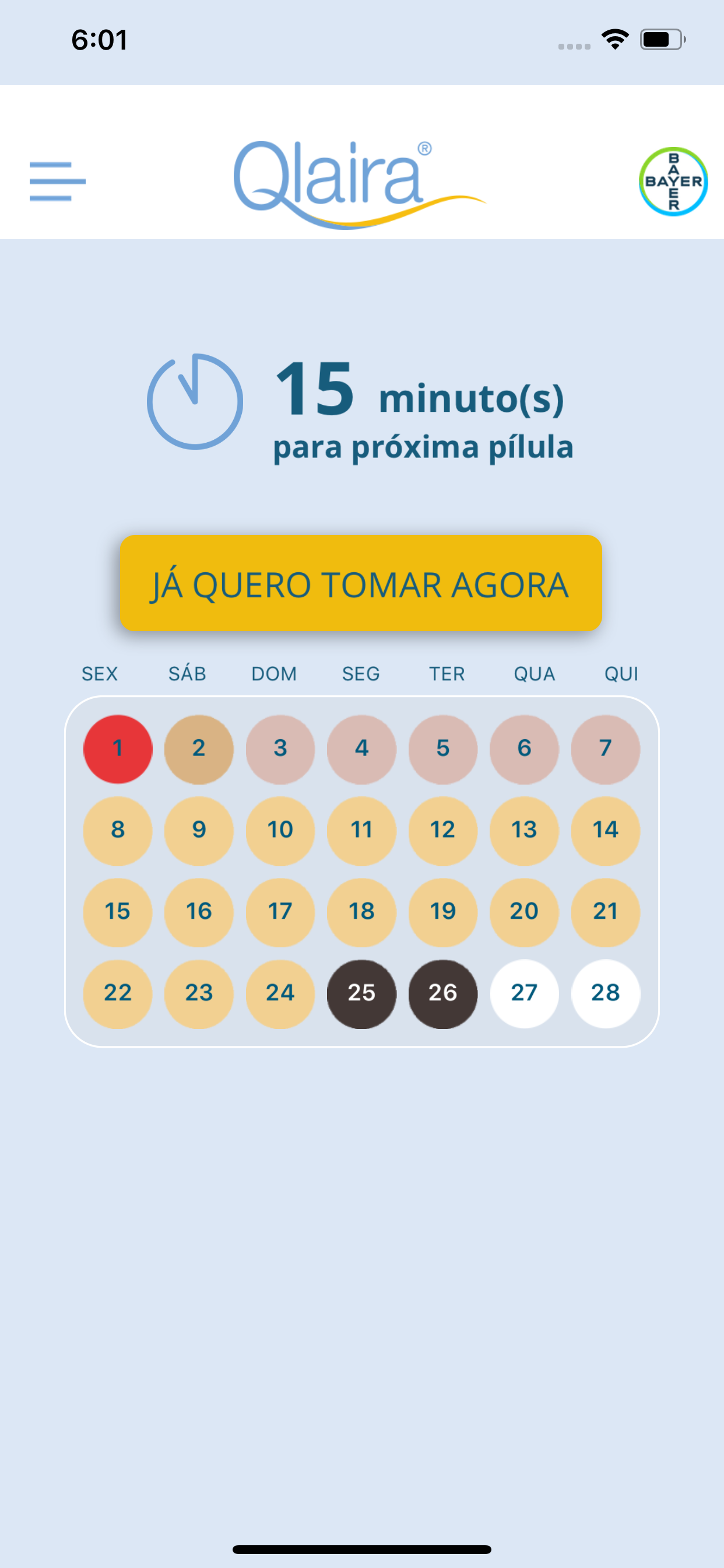Click pill 19 under TER column
This screenshot has height=1568, width=724.
(x=443, y=912)
